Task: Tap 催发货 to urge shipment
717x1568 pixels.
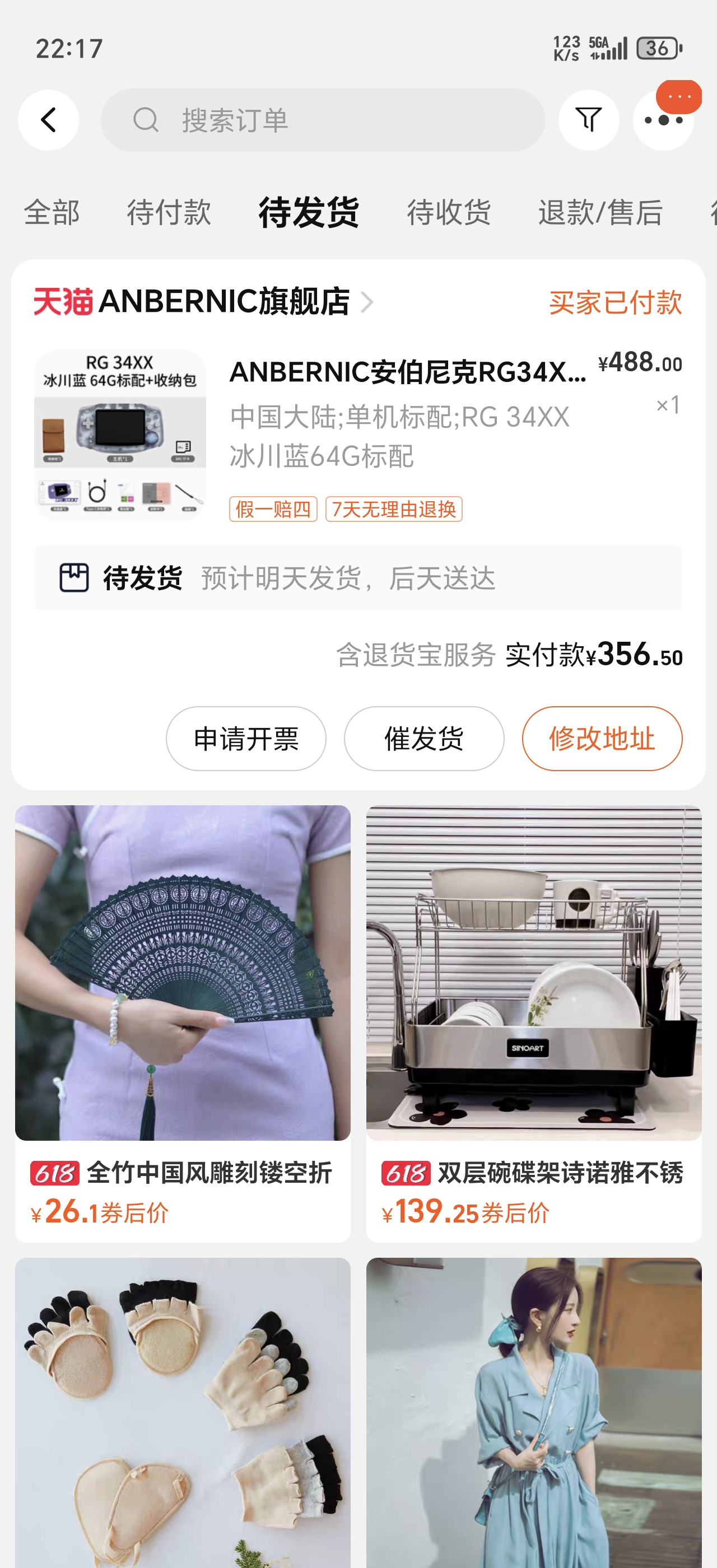Action: point(423,738)
